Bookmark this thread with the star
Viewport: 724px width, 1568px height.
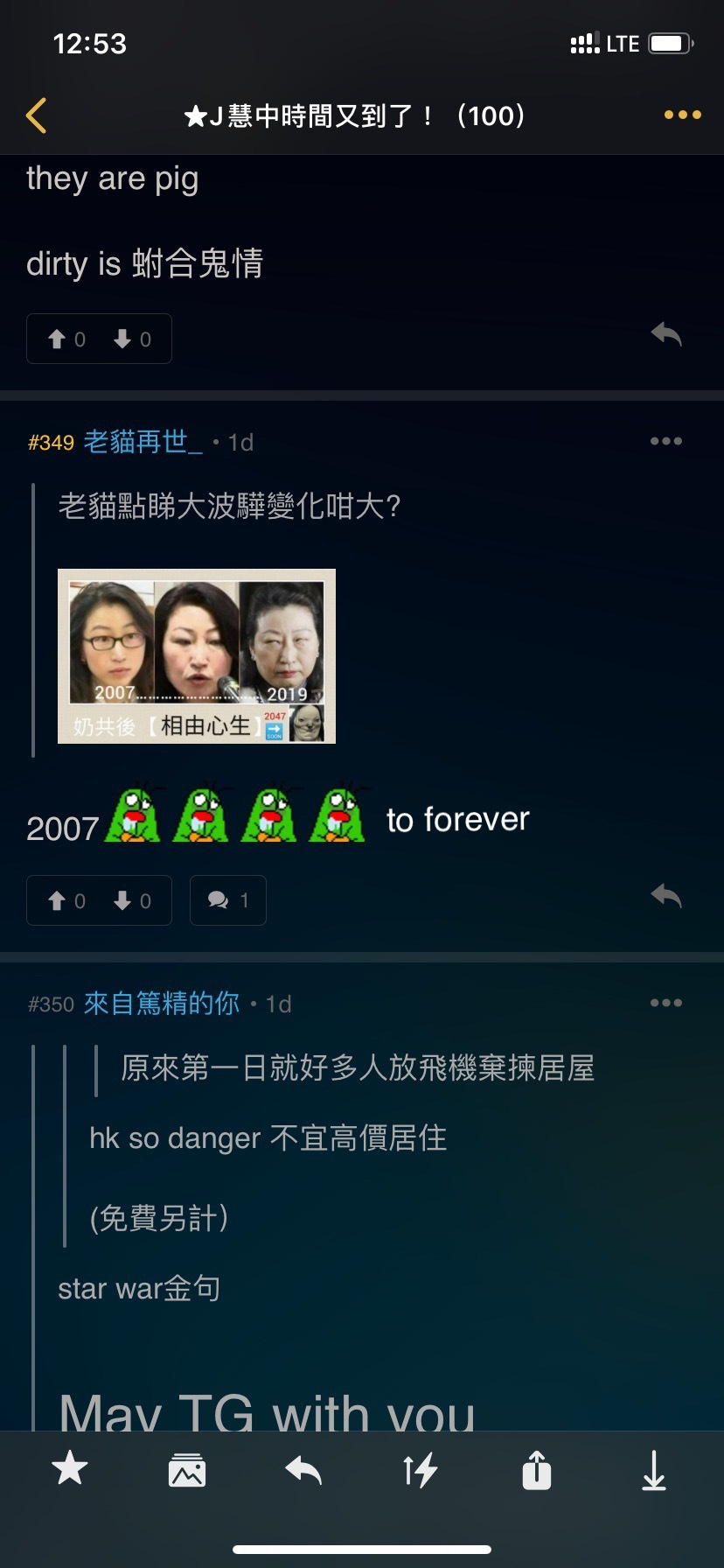70,1468
